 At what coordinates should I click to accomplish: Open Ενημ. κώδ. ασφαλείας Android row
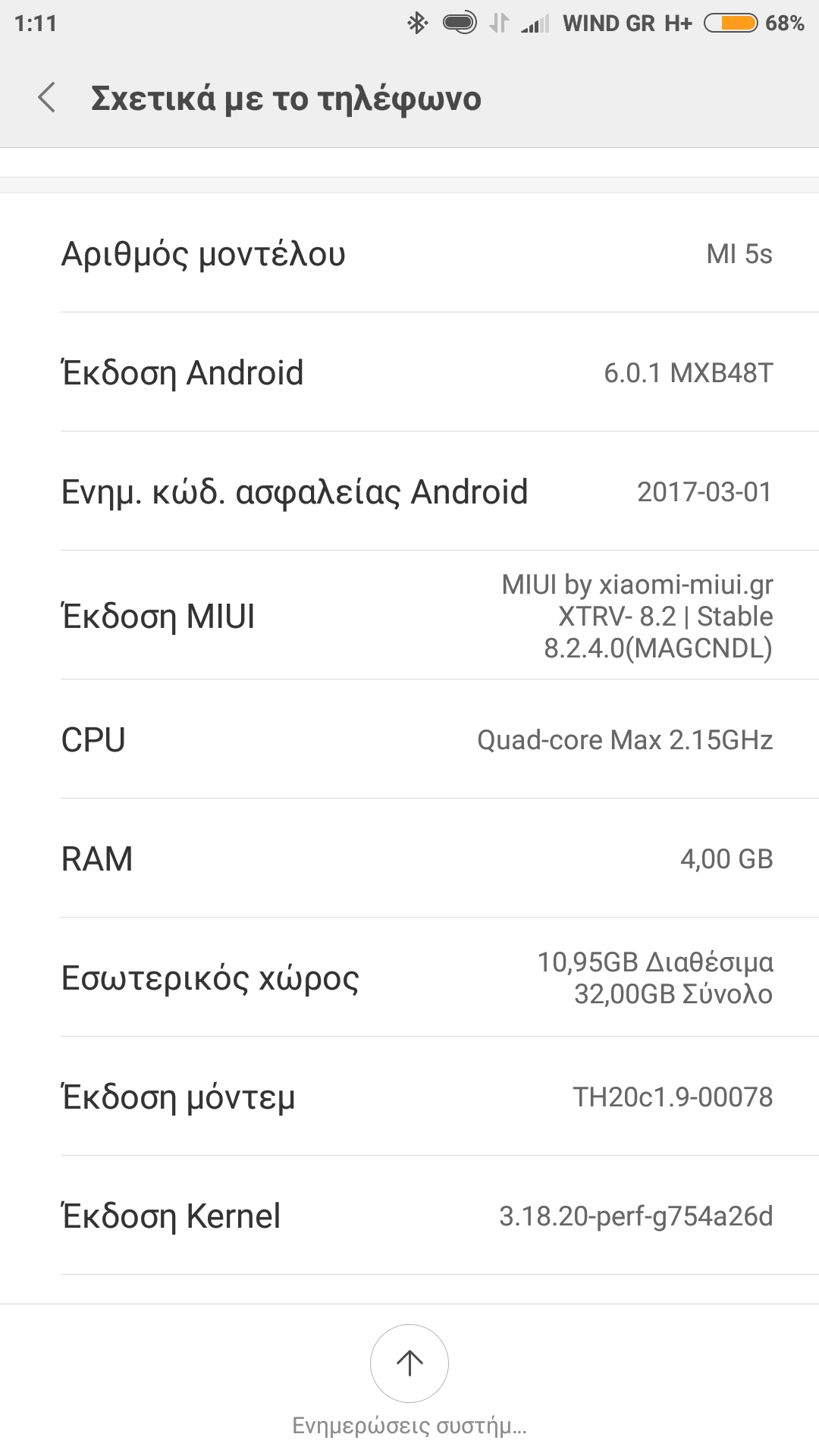pyautogui.click(x=409, y=491)
